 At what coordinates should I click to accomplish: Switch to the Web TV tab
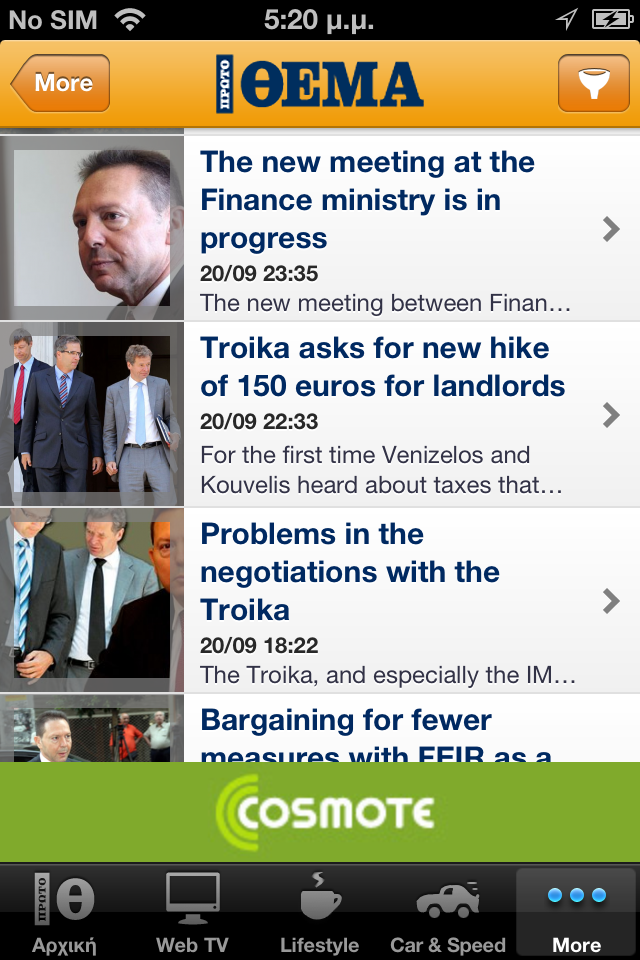click(x=192, y=912)
